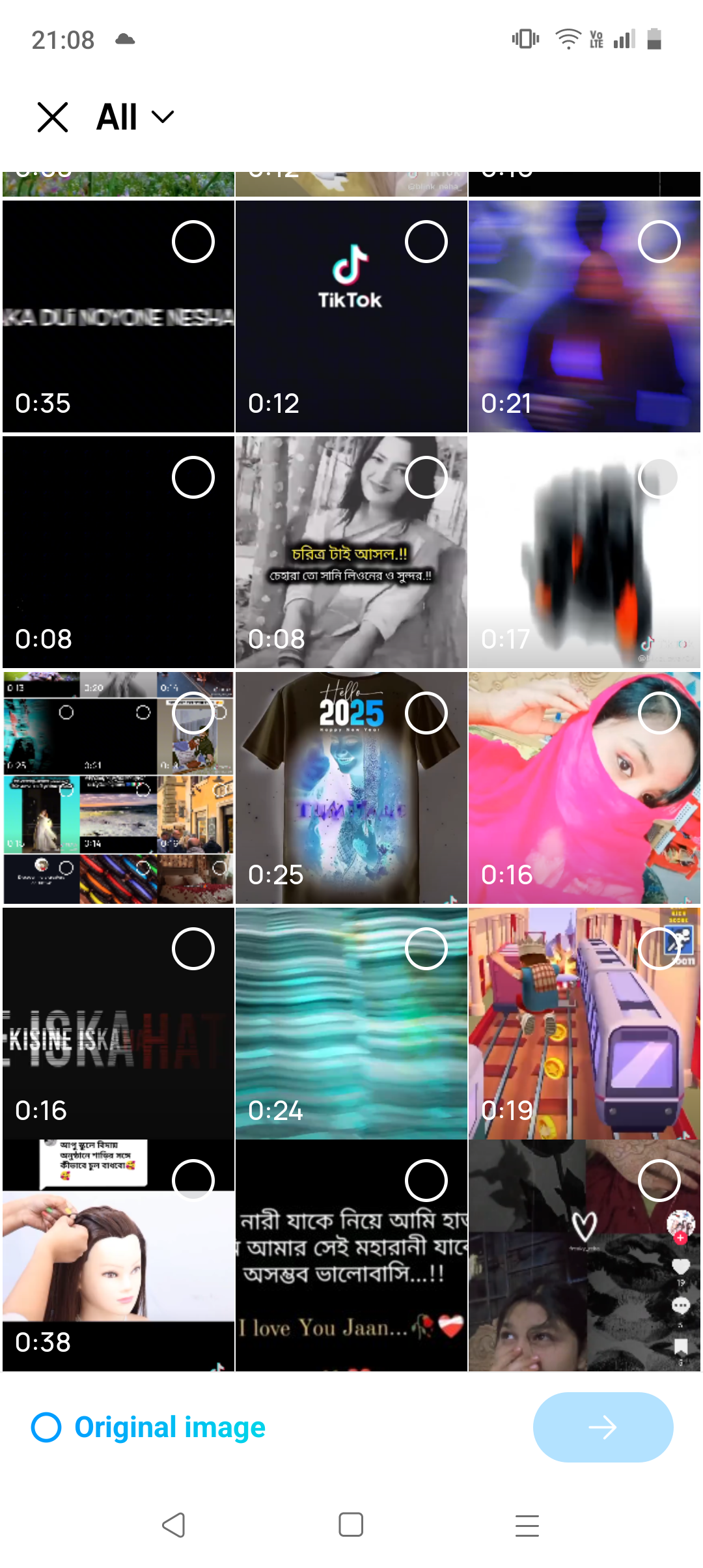Viewport: 703px width, 1568px height.
Task: Open the subway train game video
Action: pyautogui.click(x=585, y=1024)
